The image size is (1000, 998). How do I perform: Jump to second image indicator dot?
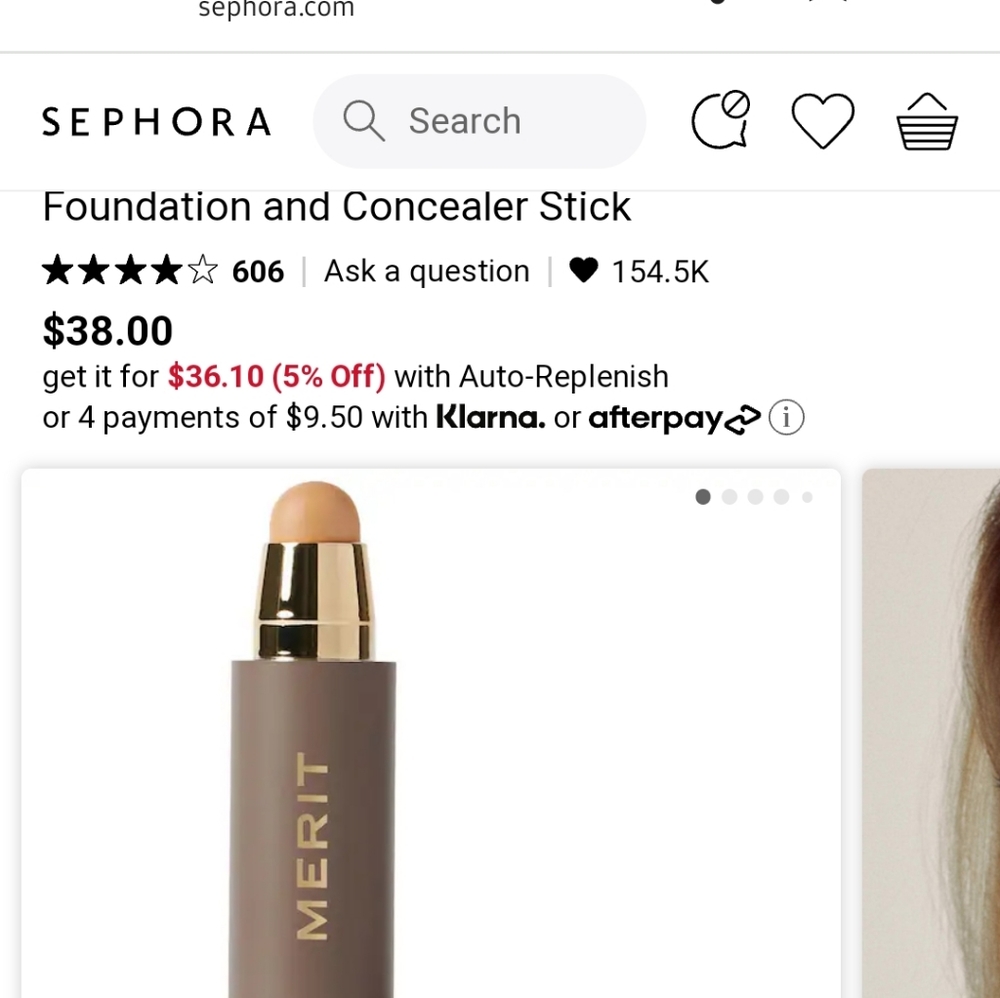tap(729, 497)
